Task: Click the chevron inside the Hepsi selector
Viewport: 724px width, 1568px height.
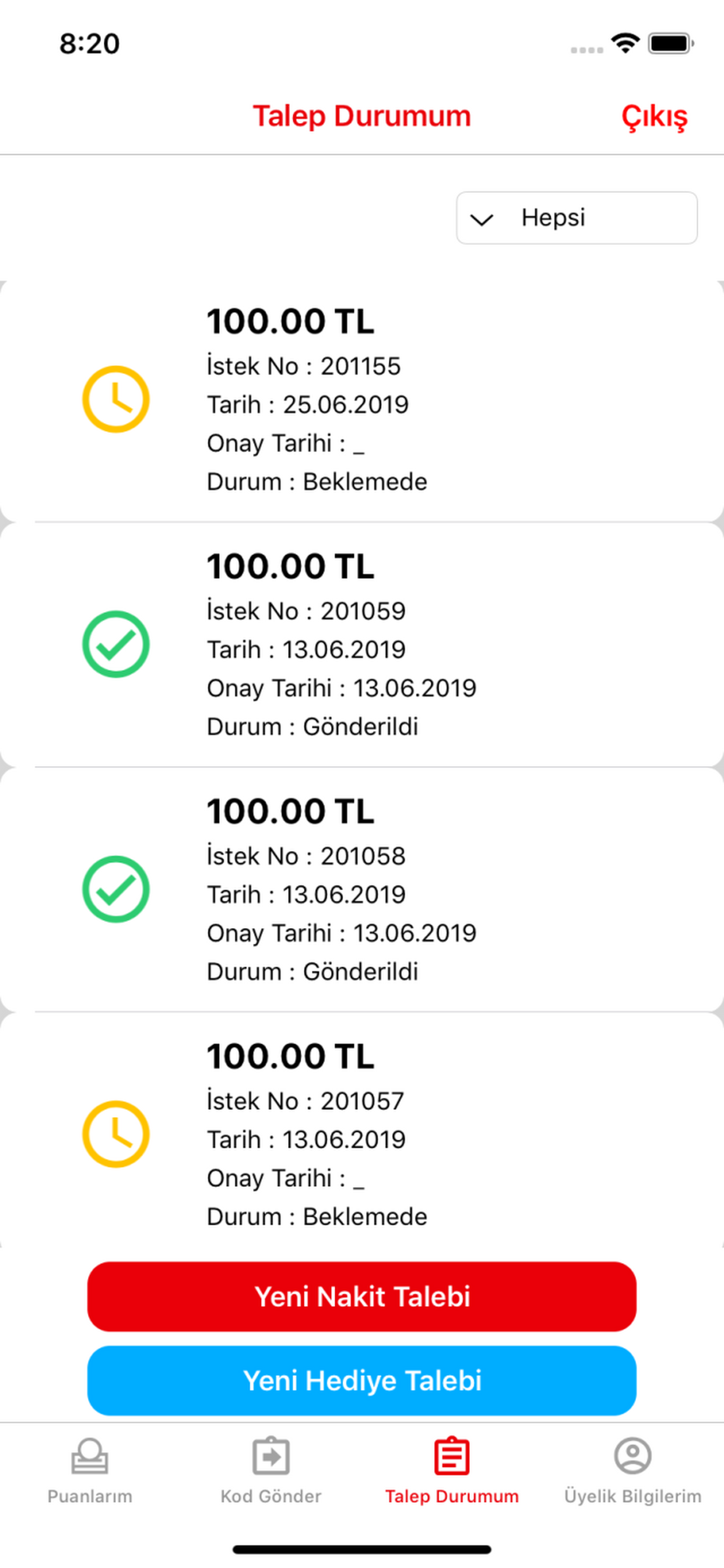Action: [483, 219]
